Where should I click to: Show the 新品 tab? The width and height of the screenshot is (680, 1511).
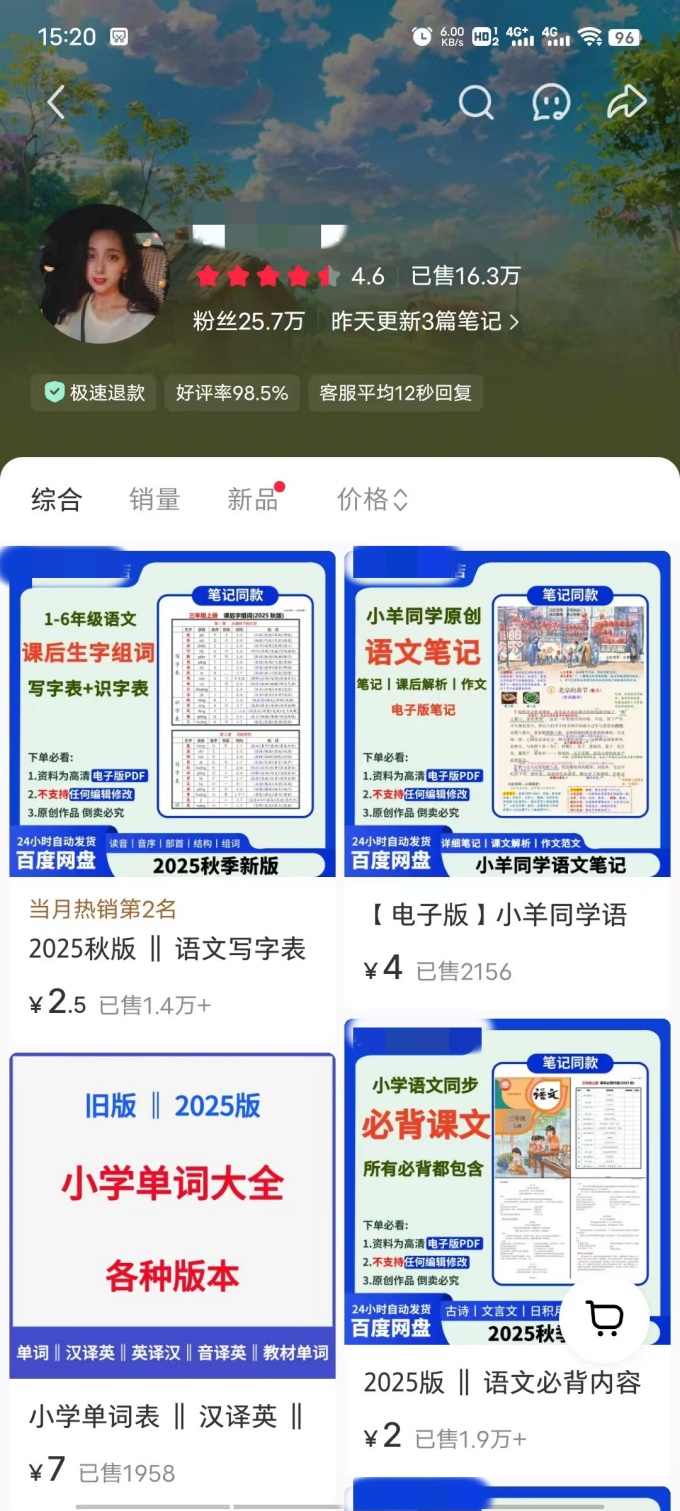point(253,499)
